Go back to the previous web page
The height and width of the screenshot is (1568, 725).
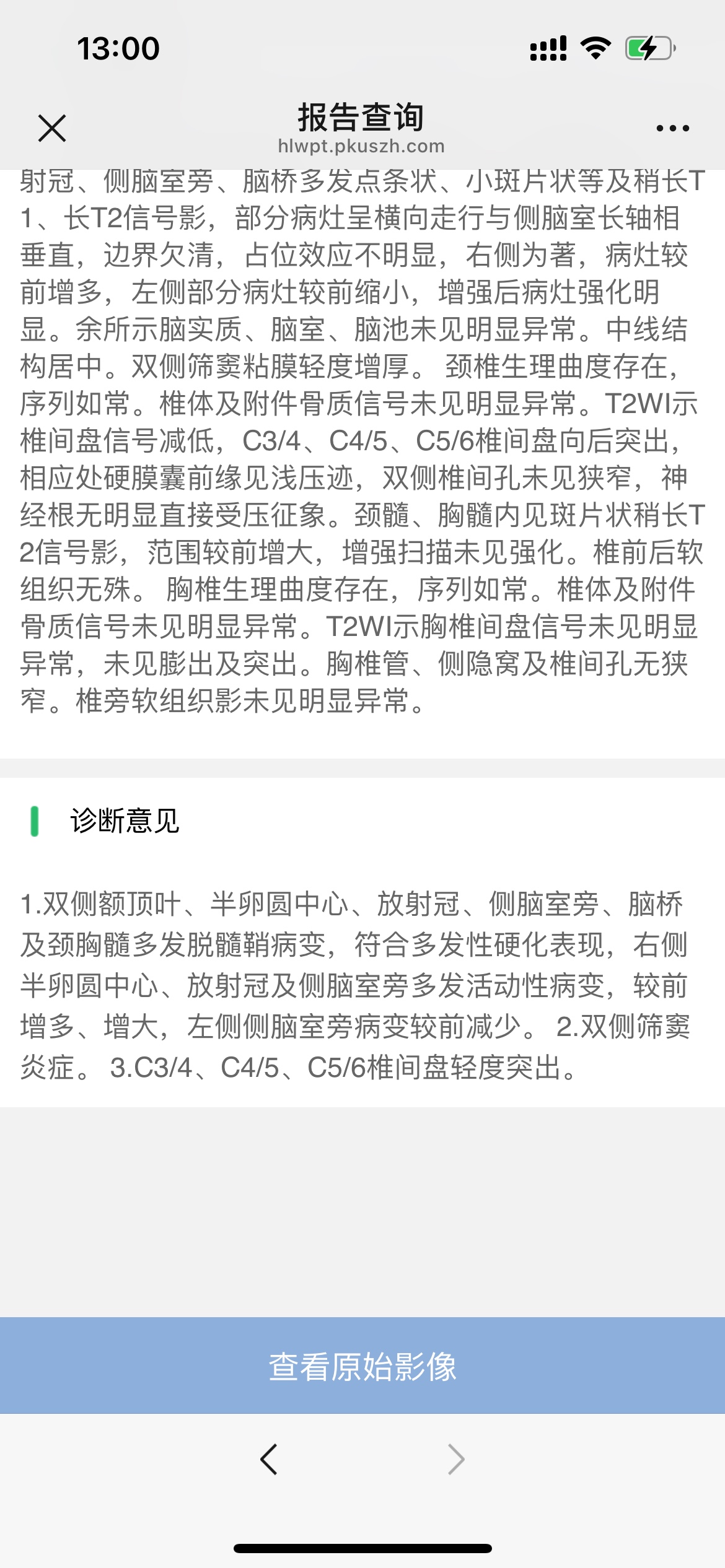(269, 1460)
